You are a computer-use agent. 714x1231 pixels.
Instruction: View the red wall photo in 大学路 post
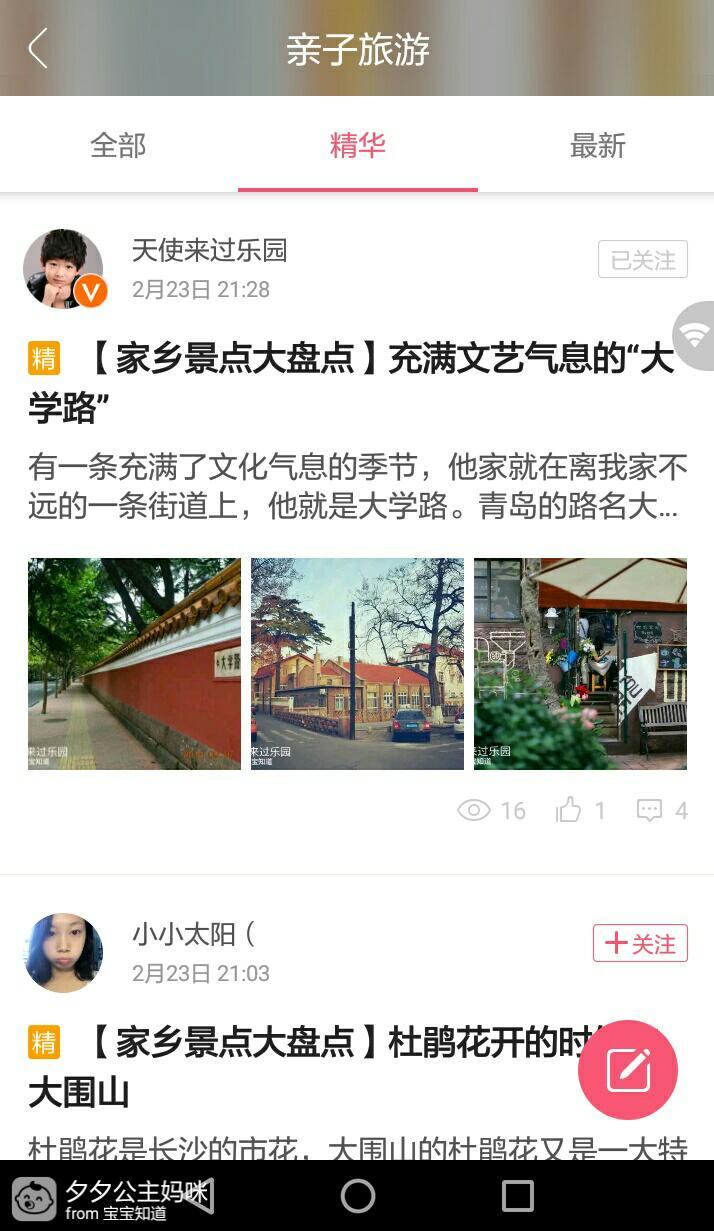click(x=134, y=663)
